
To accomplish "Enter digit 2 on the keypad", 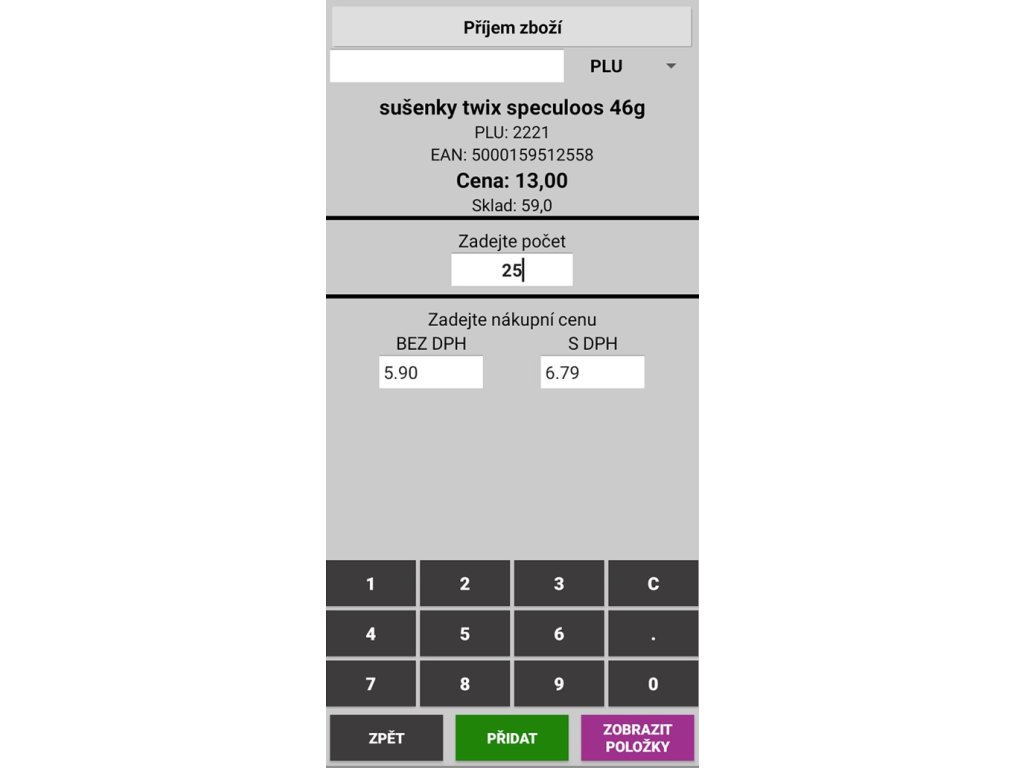I will (x=465, y=583).
